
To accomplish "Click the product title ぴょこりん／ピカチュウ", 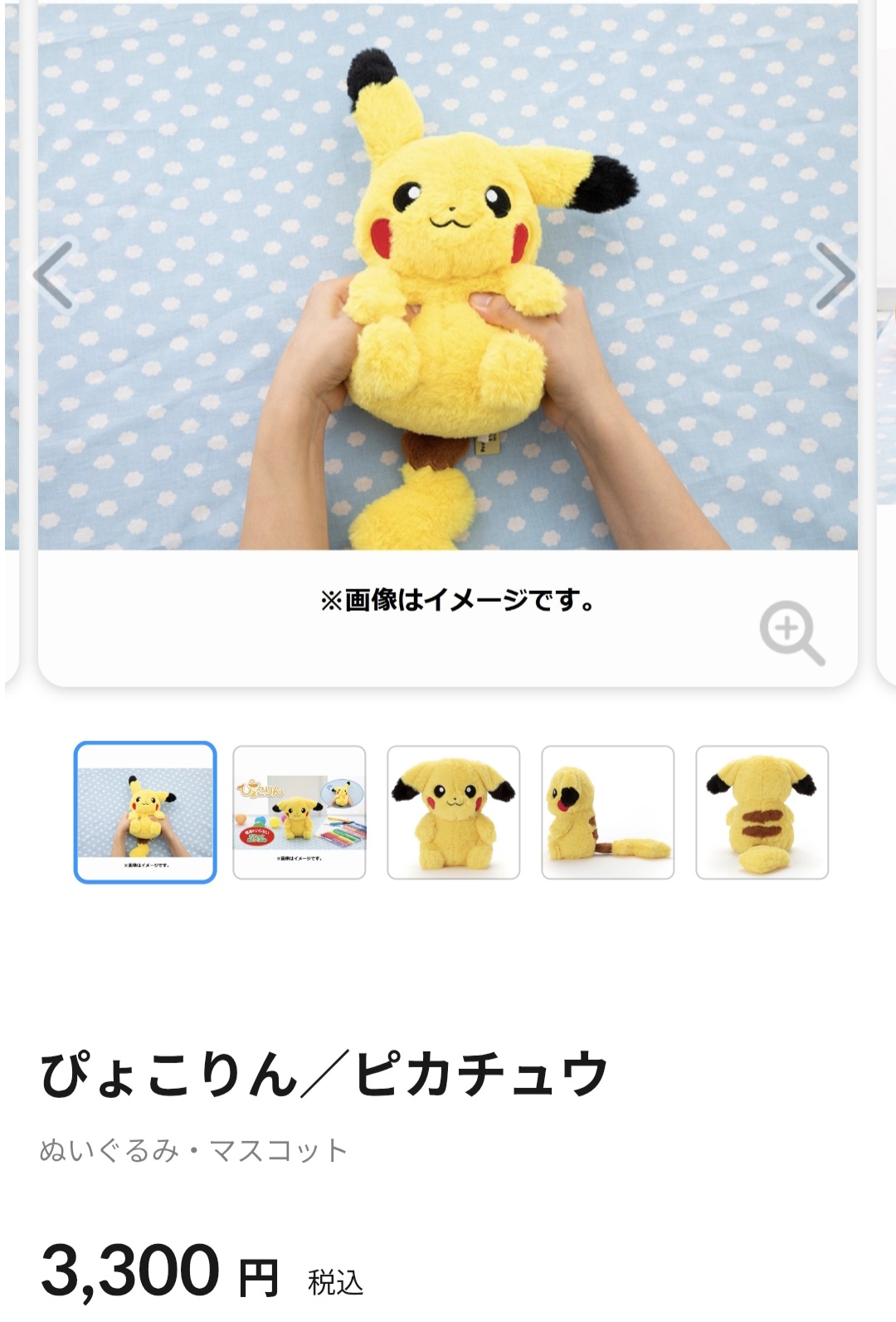I will pos(324,1075).
